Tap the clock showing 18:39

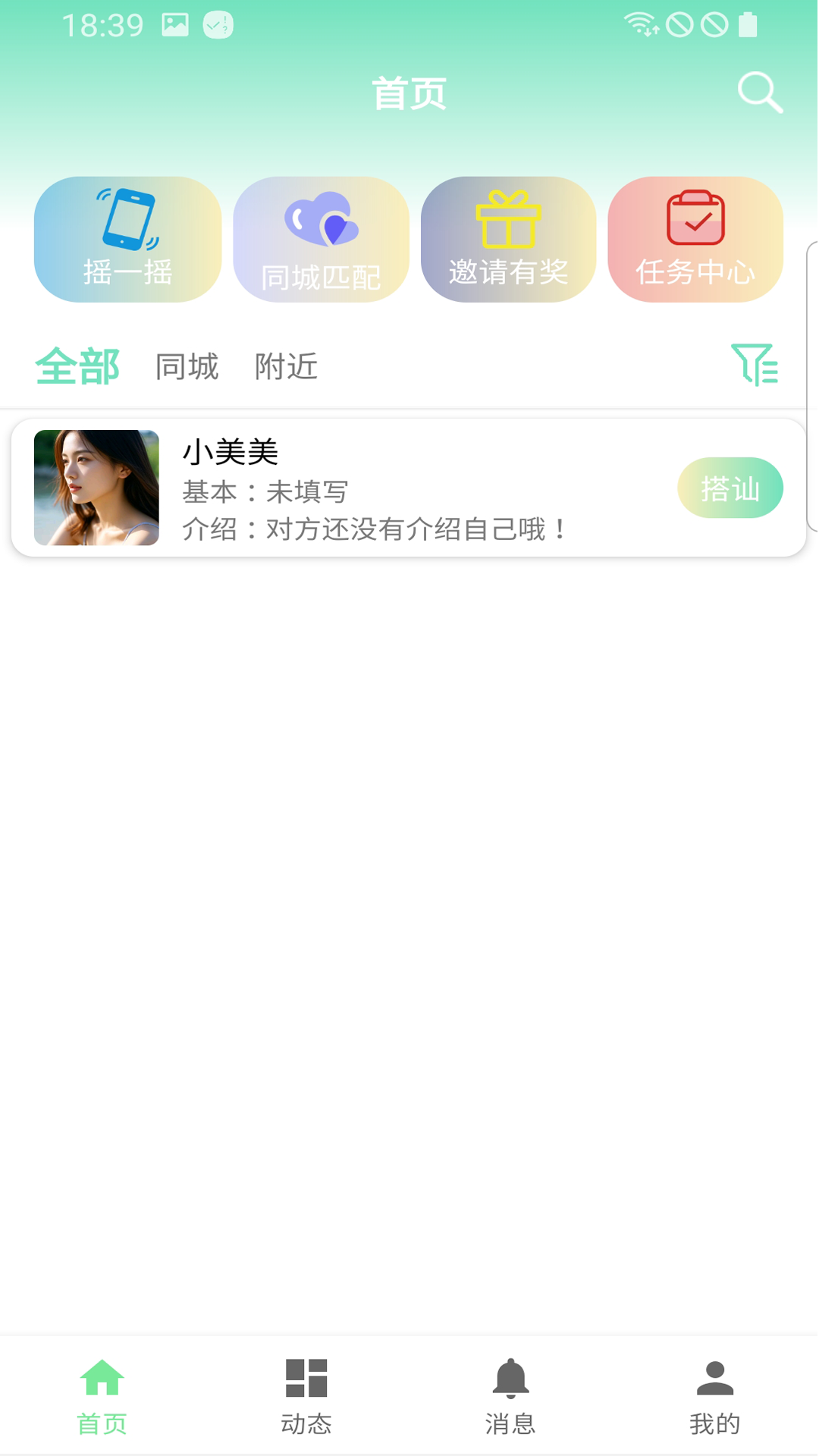pyautogui.click(x=104, y=23)
